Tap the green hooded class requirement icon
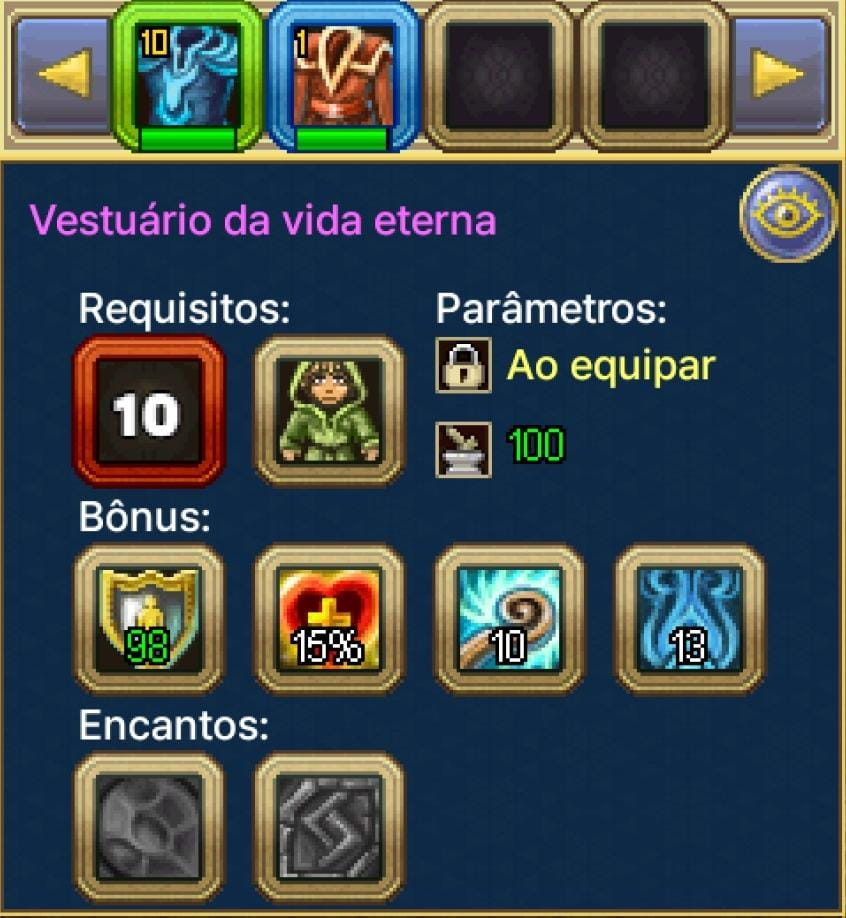846x918 pixels. (329, 412)
